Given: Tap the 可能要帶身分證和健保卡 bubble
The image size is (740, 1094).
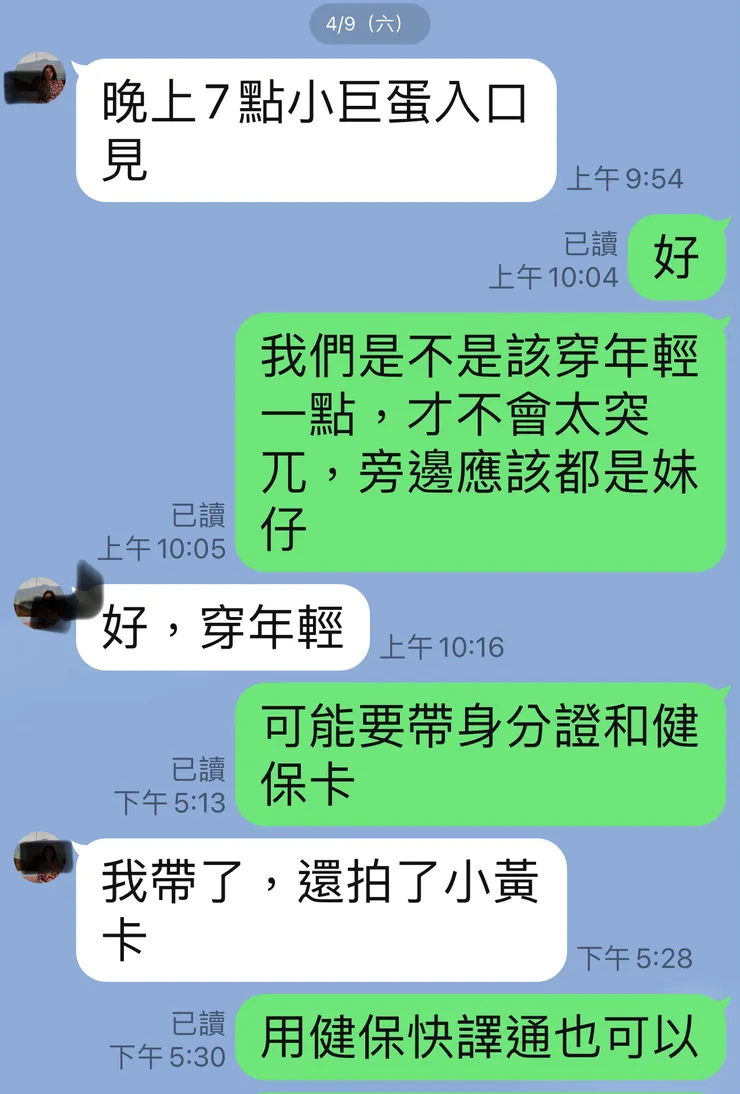Looking at the screenshot, I should click(x=480, y=755).
